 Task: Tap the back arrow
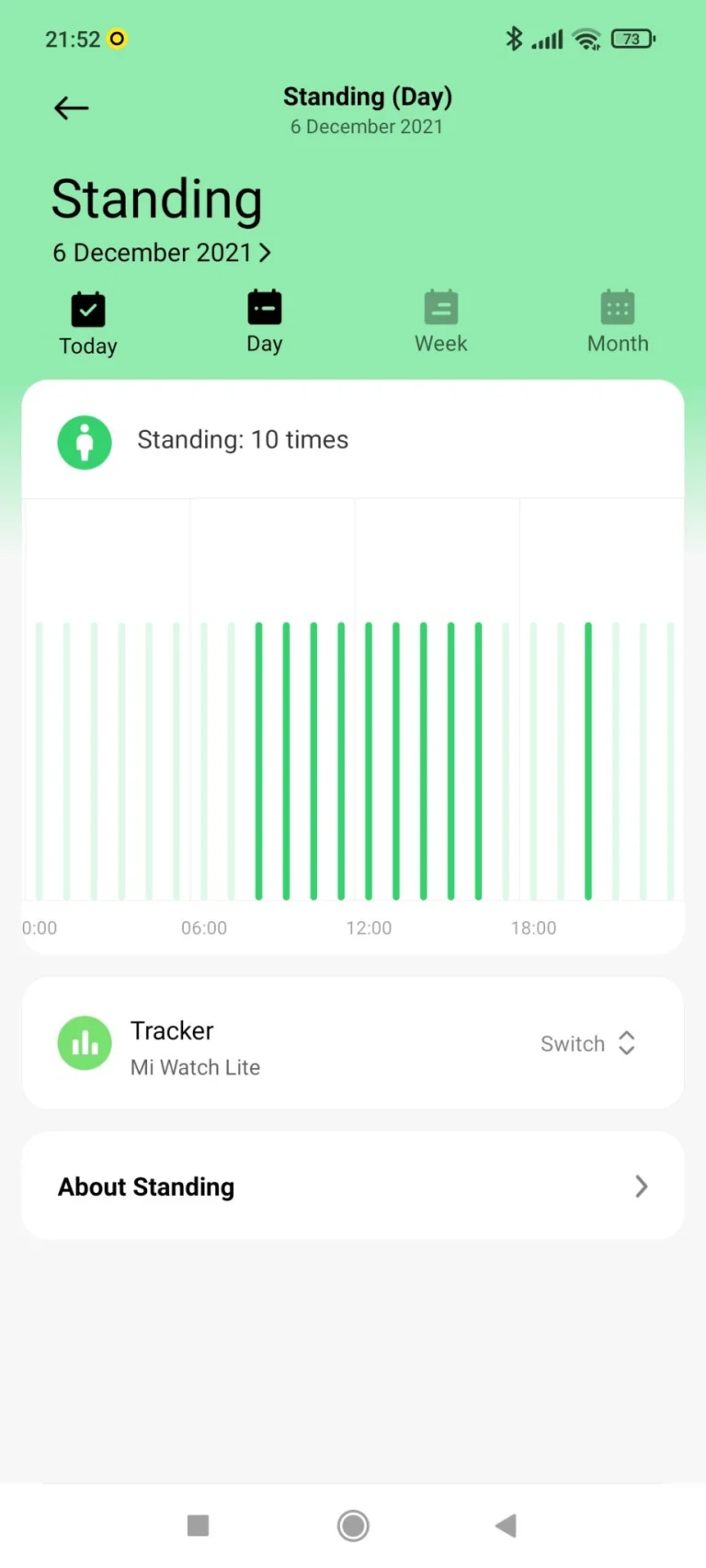click(71, 108)
